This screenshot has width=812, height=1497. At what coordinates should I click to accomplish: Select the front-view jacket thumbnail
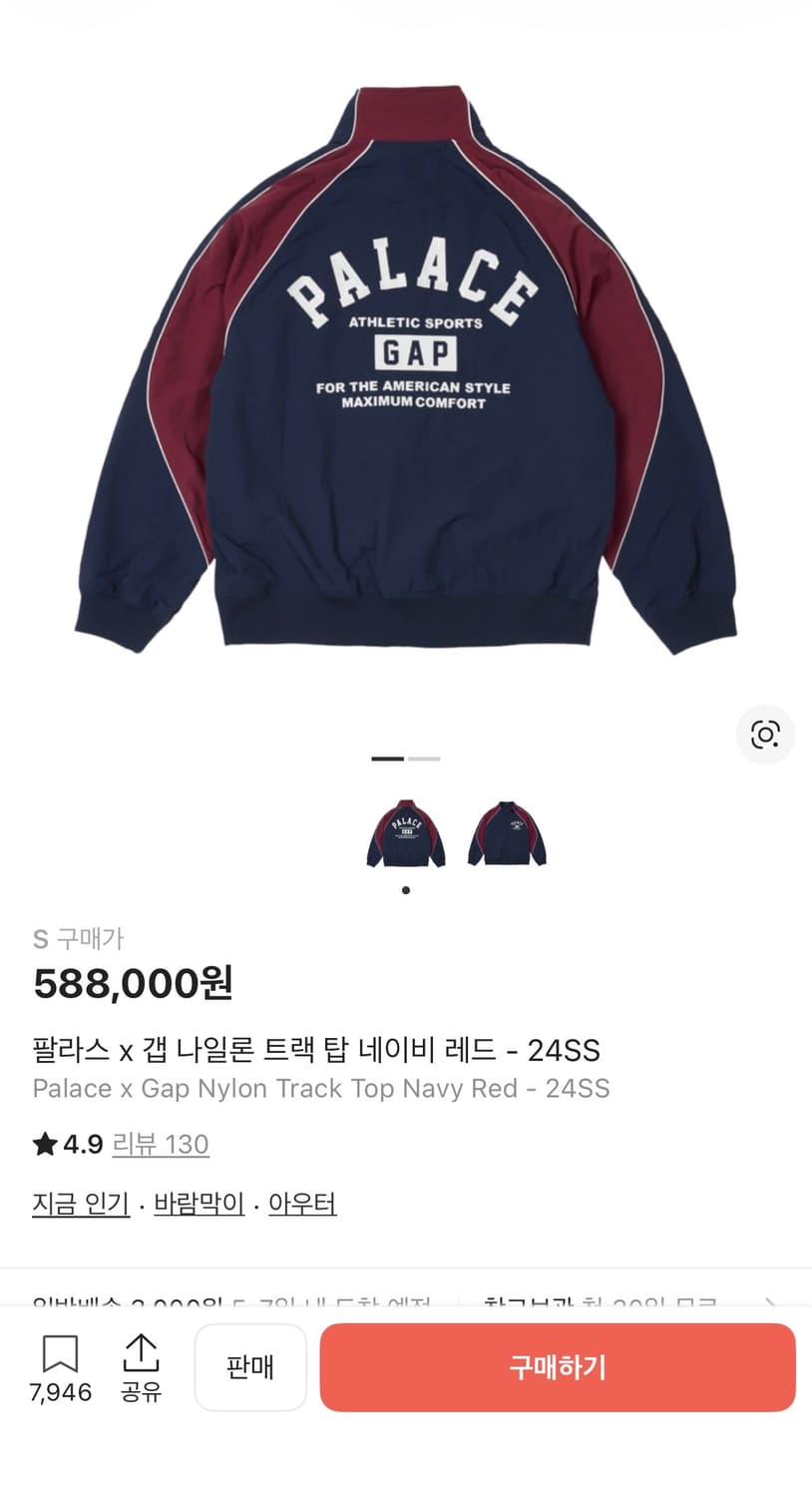click(x=507, y=833)
